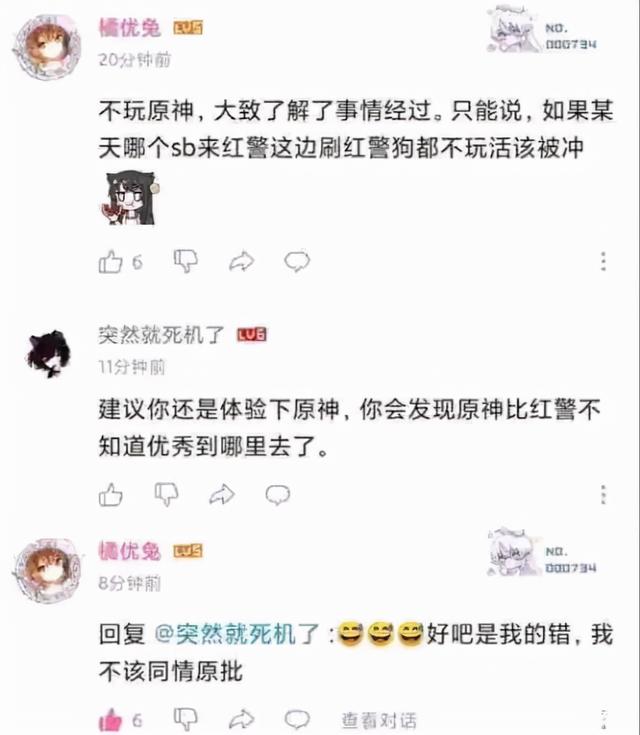The height and width of the screenshot is (735, 640).
Task: Open 查看对话 to view the conversation
Action: 378,720
